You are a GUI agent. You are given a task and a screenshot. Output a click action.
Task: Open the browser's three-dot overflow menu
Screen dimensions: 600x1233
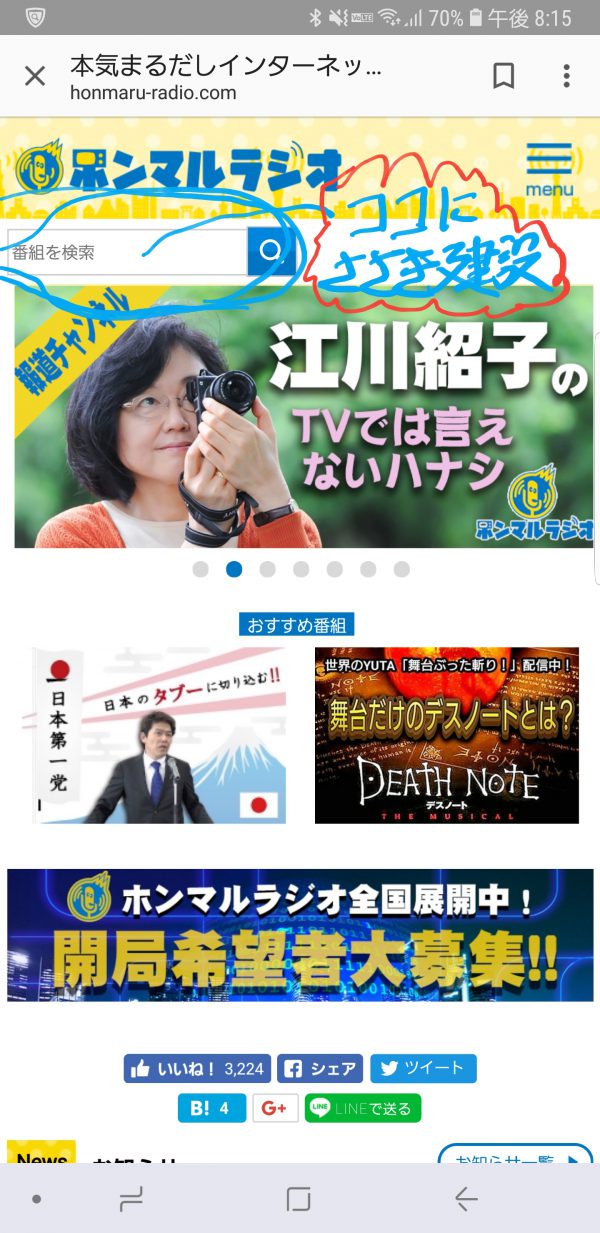tap(566, 76)
